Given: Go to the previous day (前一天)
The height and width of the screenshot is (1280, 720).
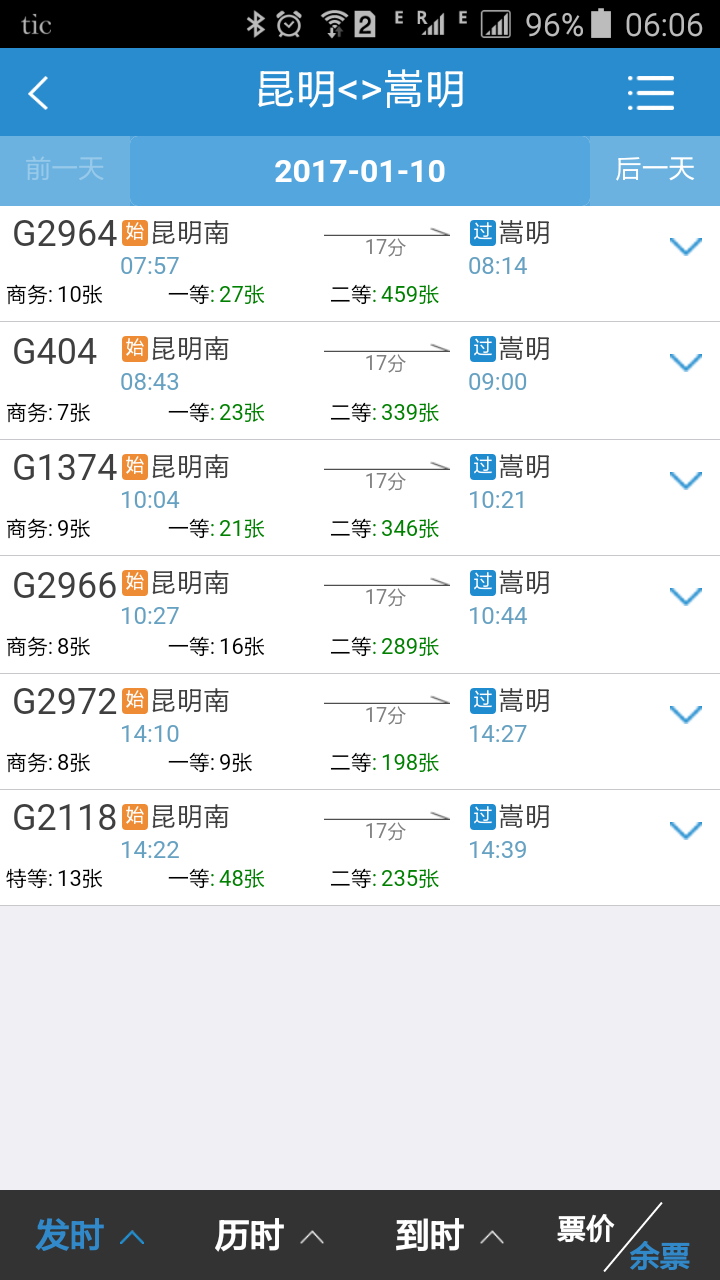Looking at the screenshot, I should (x=65, y=170).
